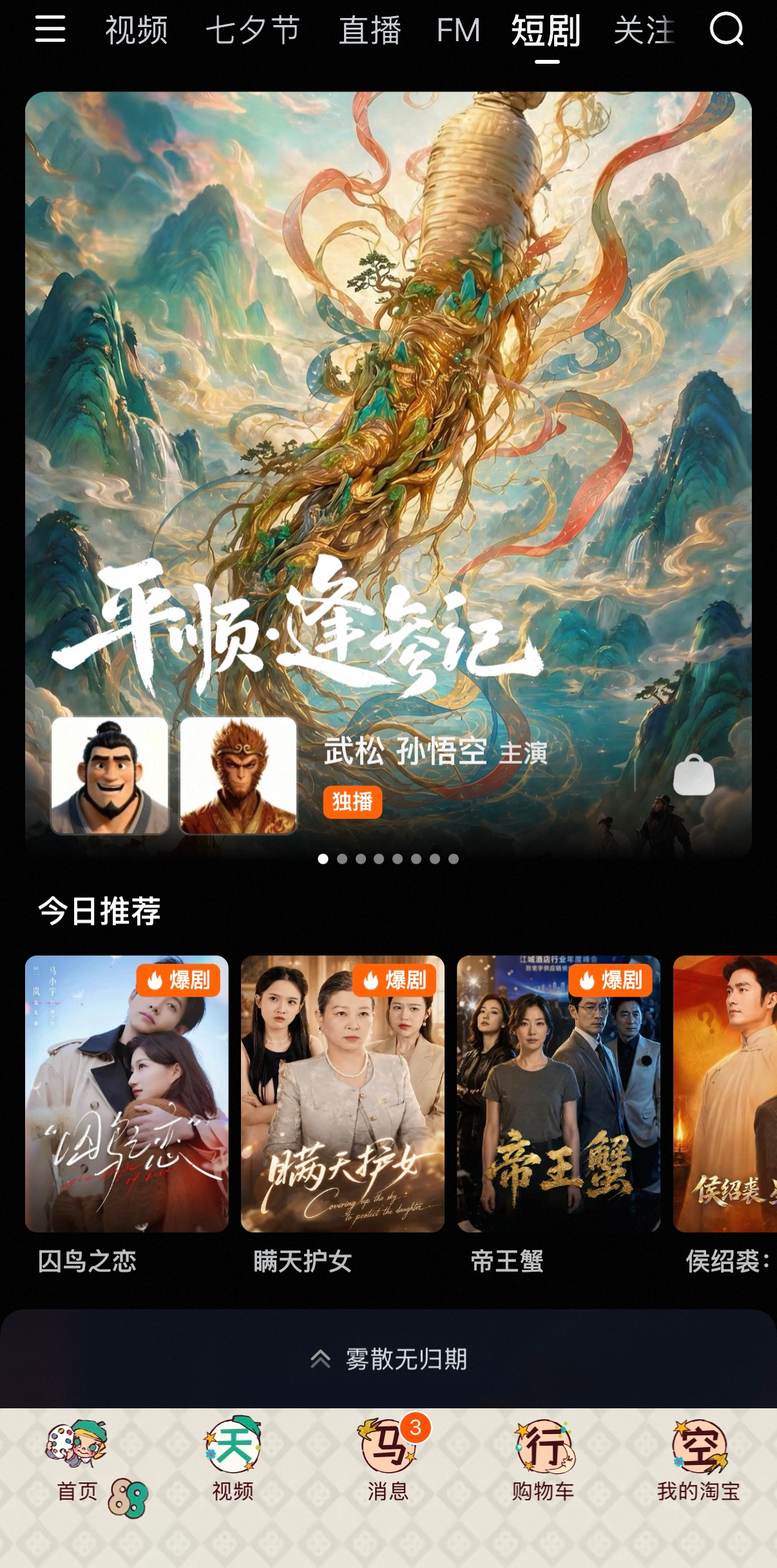Switch to the 关注 tab
This screenshot has width=777, height=1568.
[644, 30]
